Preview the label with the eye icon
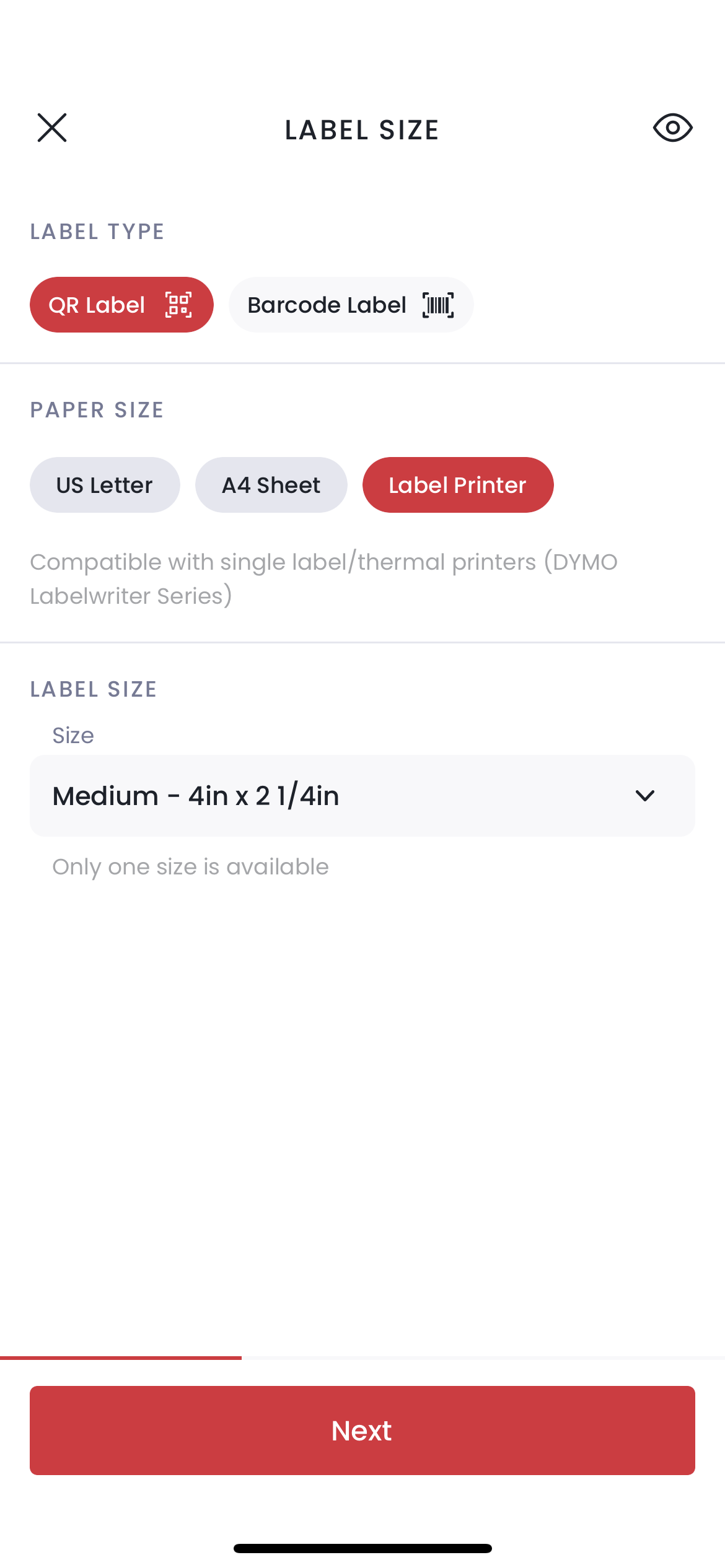Screen dimensions: 725x1568 pos(672,128)
